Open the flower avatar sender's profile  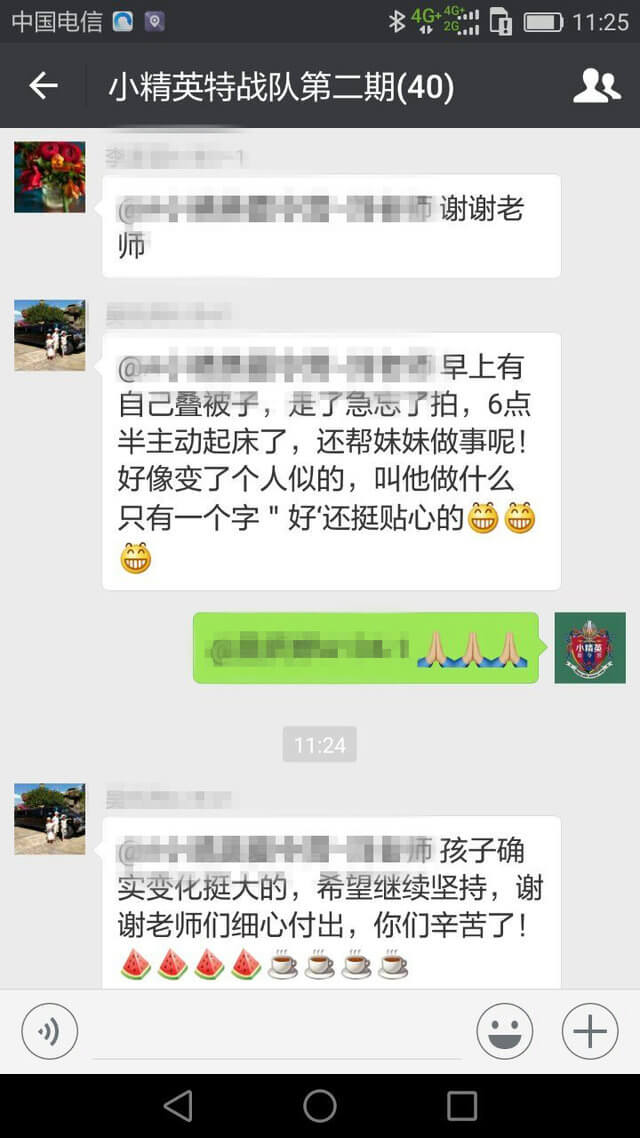tap(49, 177)
